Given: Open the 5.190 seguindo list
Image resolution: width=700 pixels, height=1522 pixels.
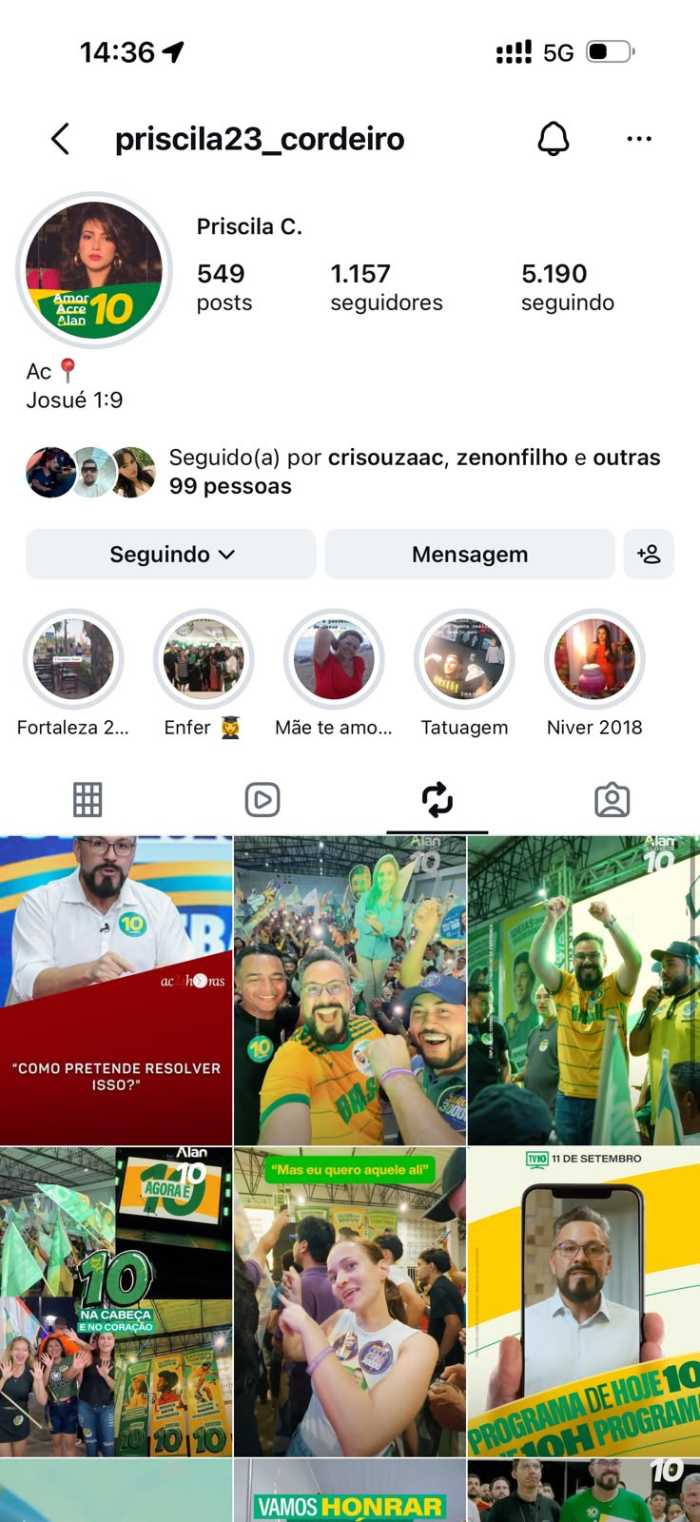Looking at the screenshot, I should coord(567,287).
